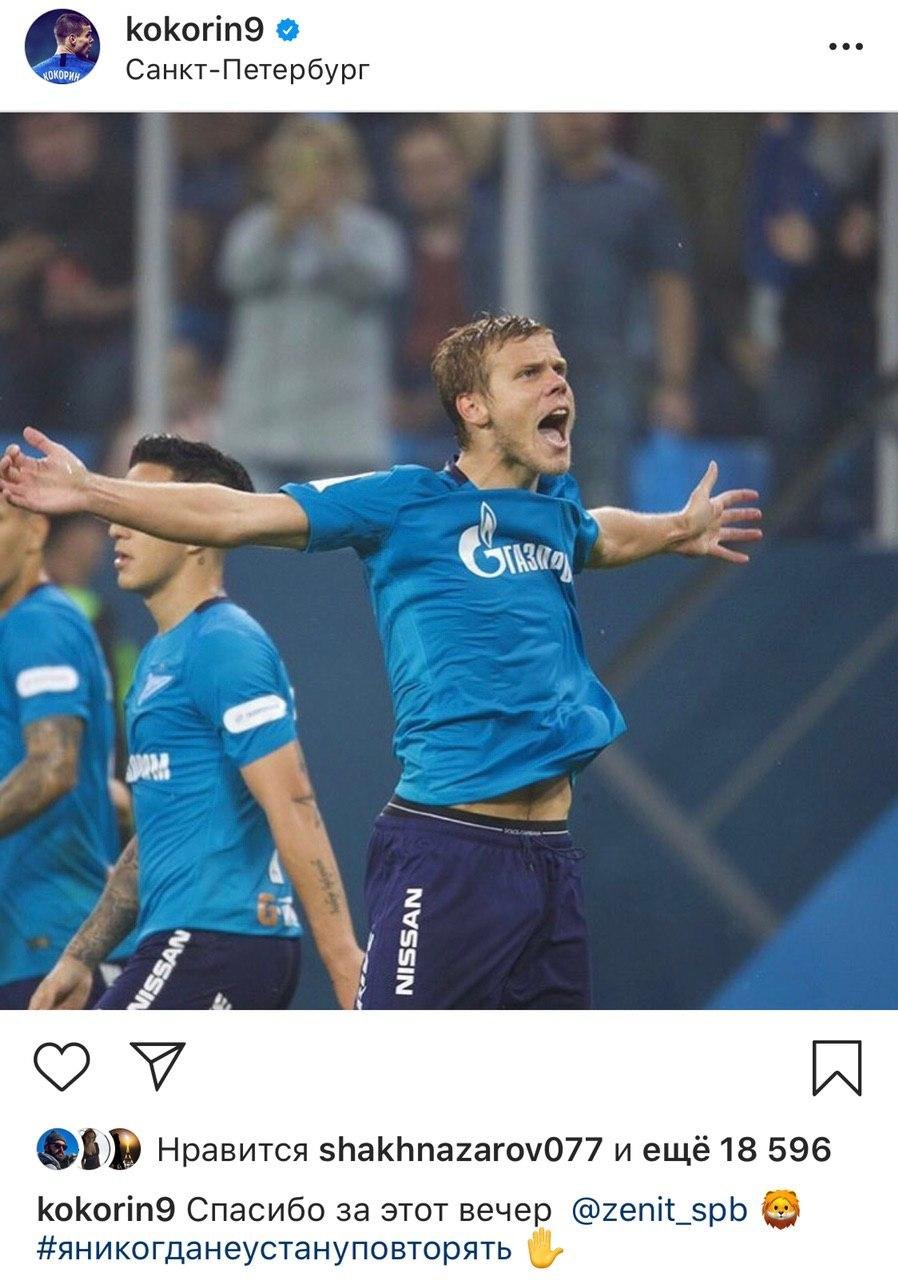Viewport: 898px width, 1280px height.
Task: Open the @zenit_spb mention
Action: point(659,1210)
